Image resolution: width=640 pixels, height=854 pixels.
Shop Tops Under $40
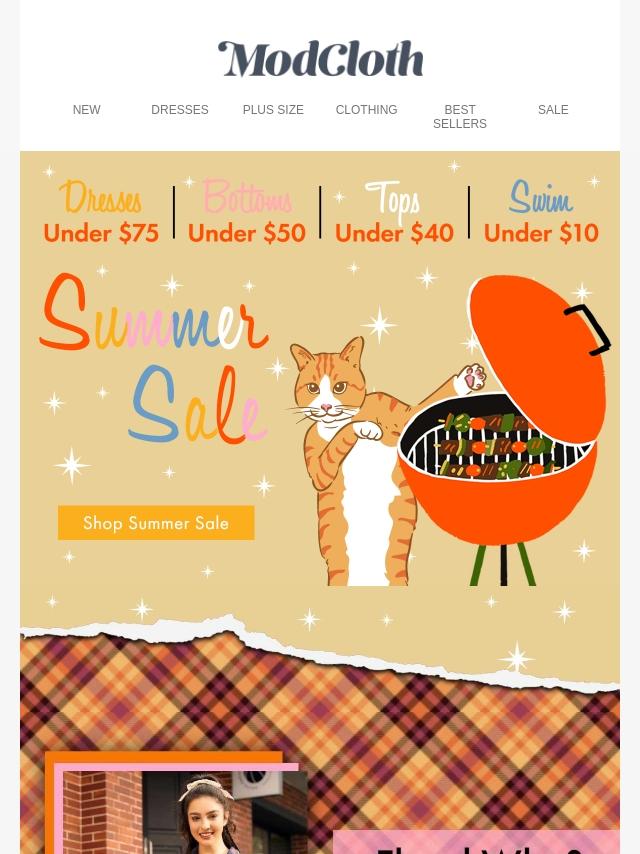click(394, 213)
